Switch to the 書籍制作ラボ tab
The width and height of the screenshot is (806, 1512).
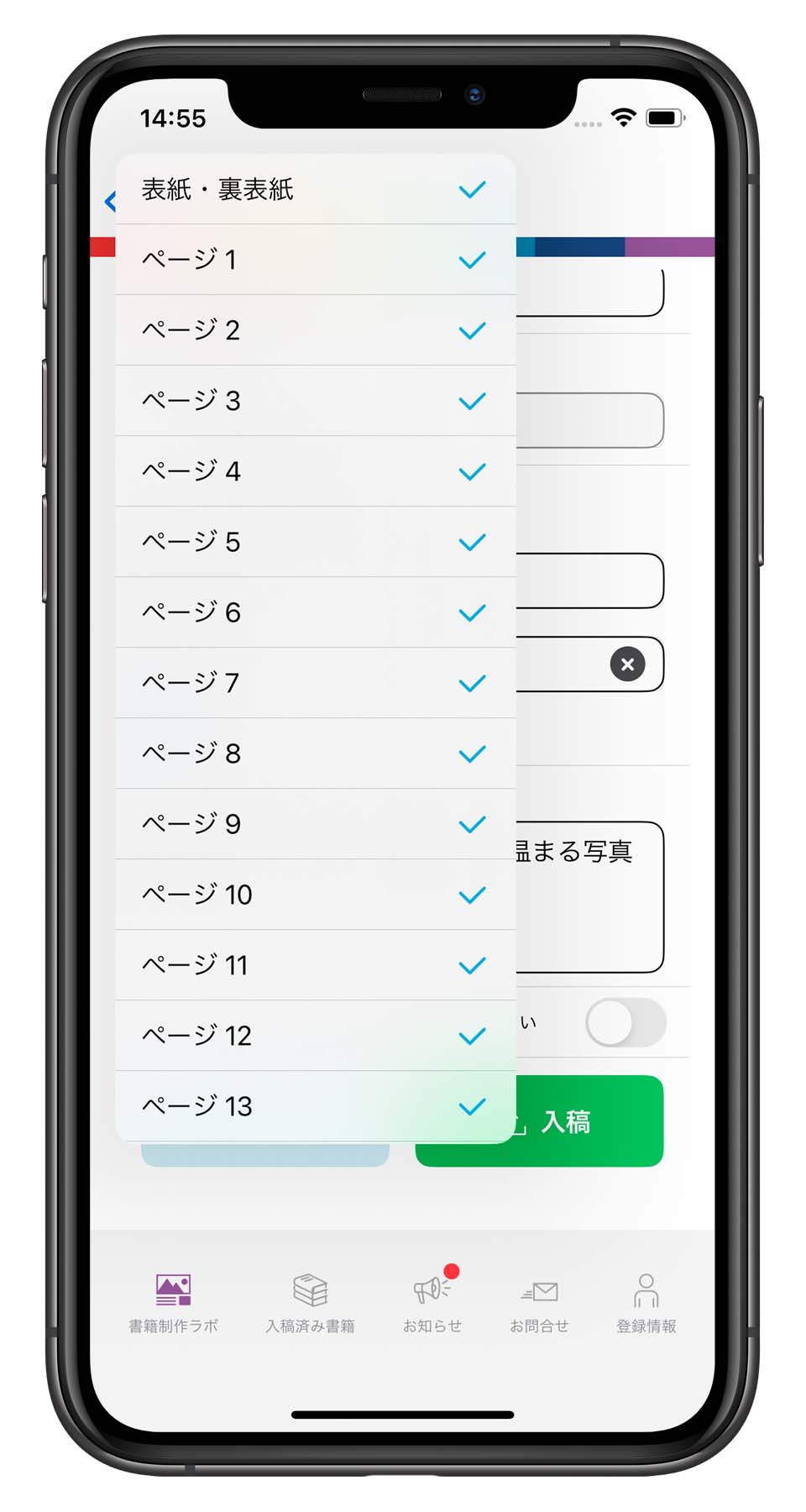click(x=173, y=1303)
